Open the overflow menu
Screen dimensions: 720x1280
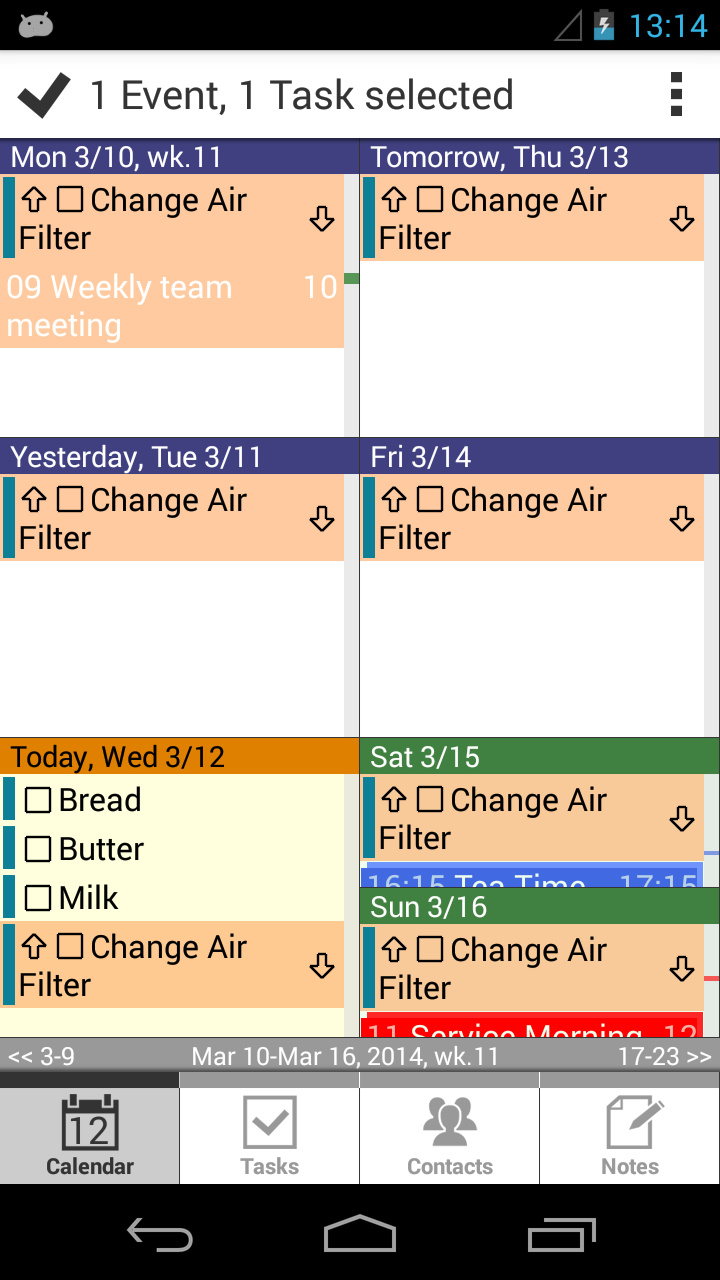(x=677, y=95)
